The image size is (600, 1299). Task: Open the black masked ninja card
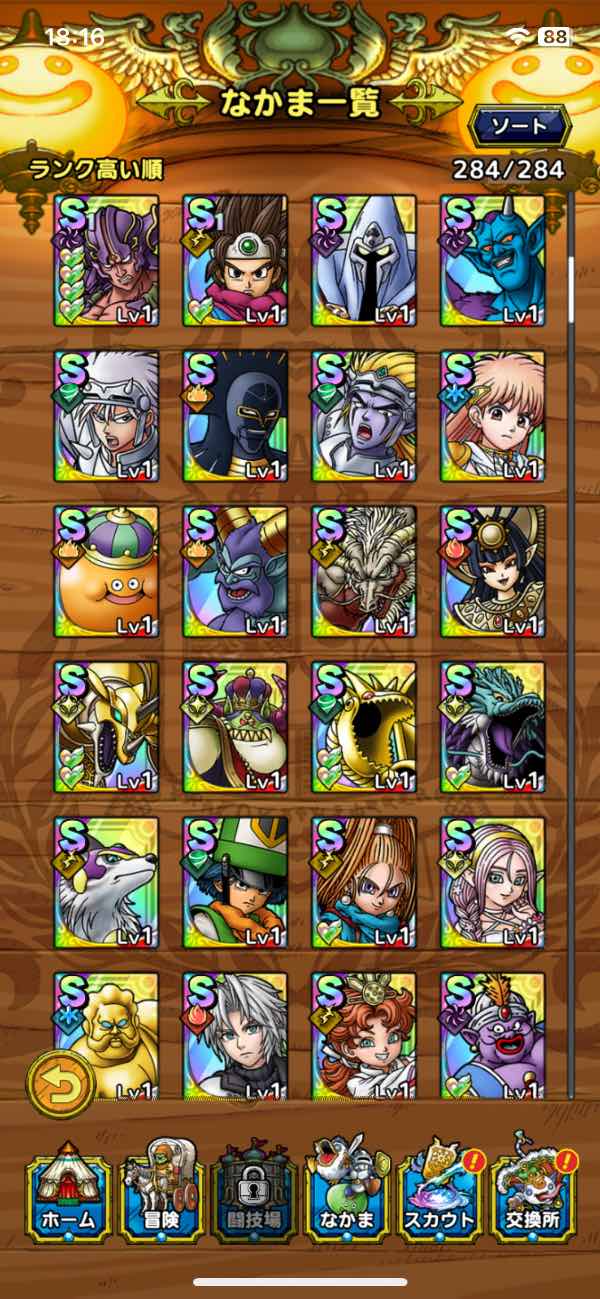pos(236,416)
